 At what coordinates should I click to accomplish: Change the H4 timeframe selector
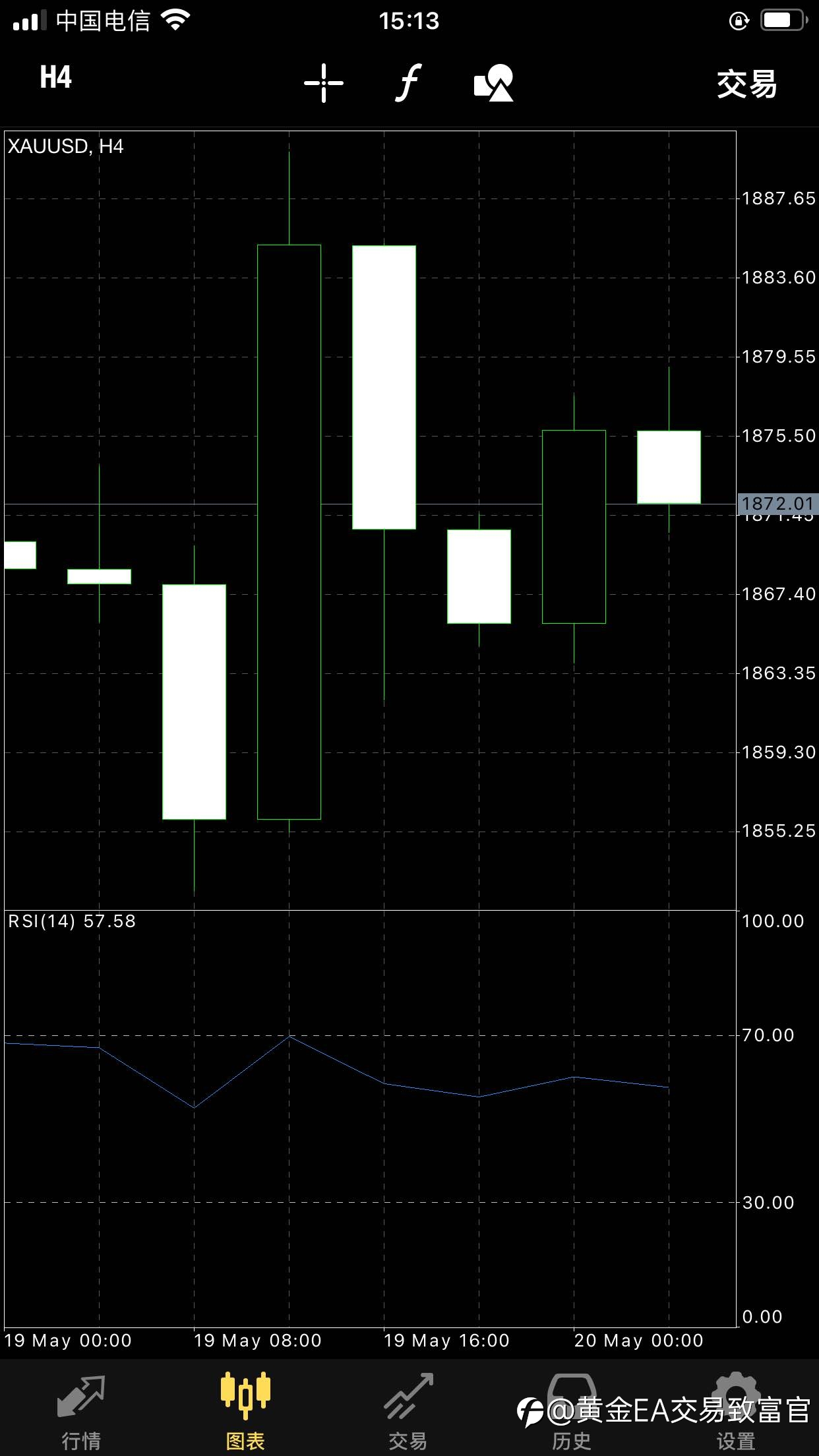(x=55, y=77)
